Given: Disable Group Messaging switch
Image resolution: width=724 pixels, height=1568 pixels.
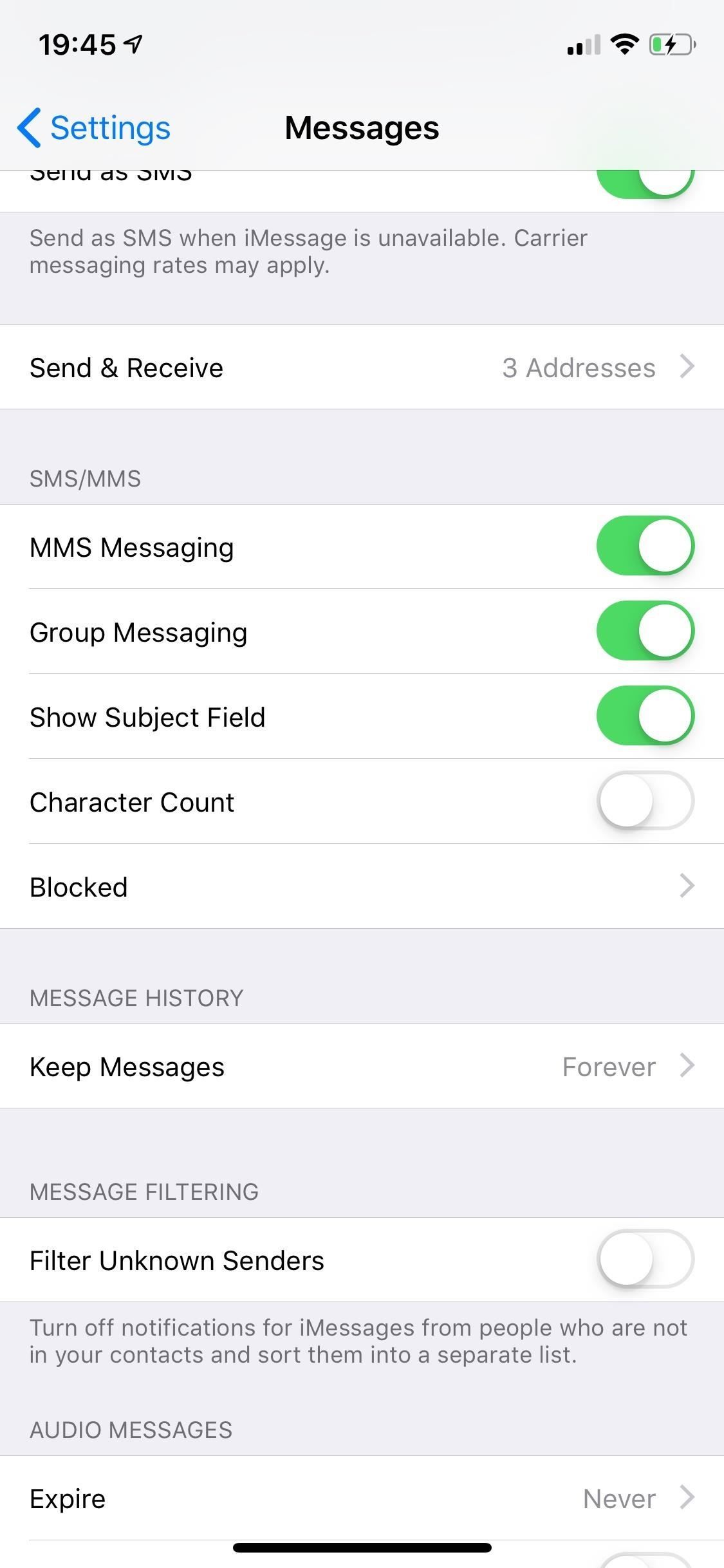Looking at the screenshot, I should (645, 631).
